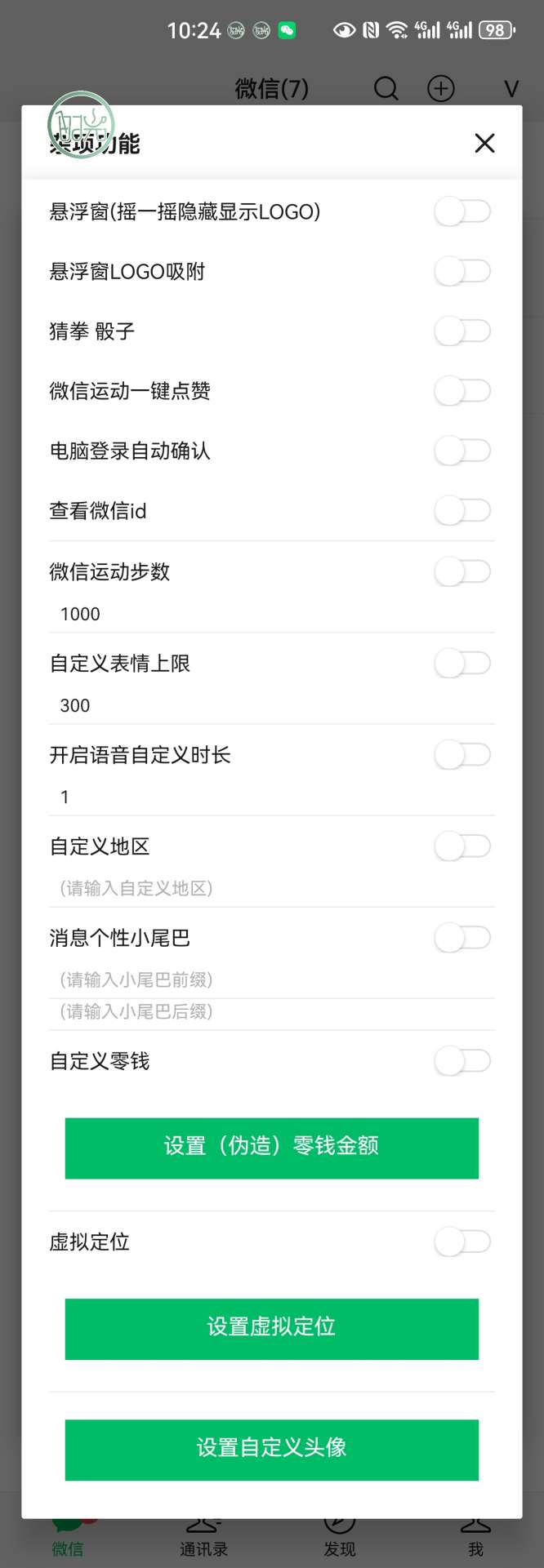Enable 开启语音自定义时长
This screenshot has height=1568, width=544.
[x=462, y=754]
